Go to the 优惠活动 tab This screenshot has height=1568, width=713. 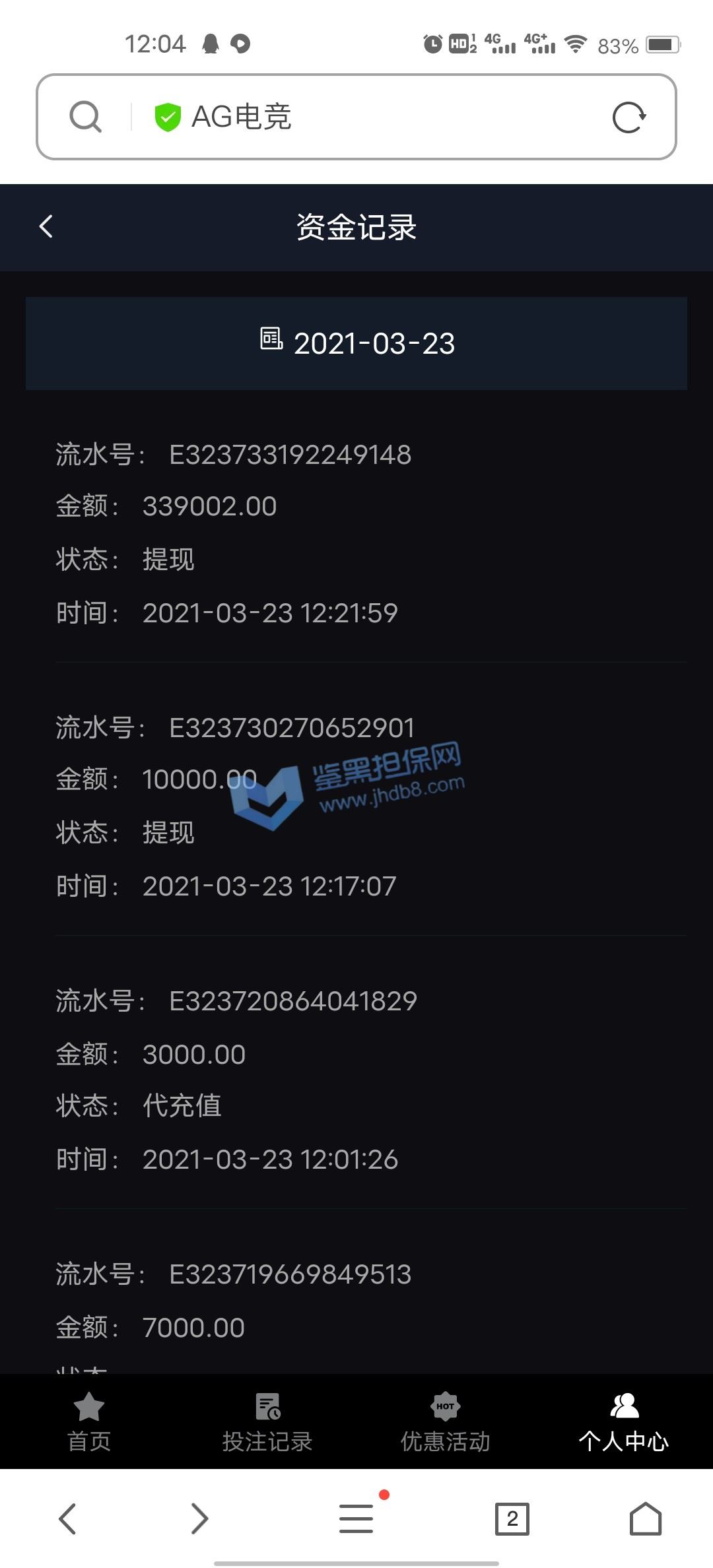point(446,1422)
